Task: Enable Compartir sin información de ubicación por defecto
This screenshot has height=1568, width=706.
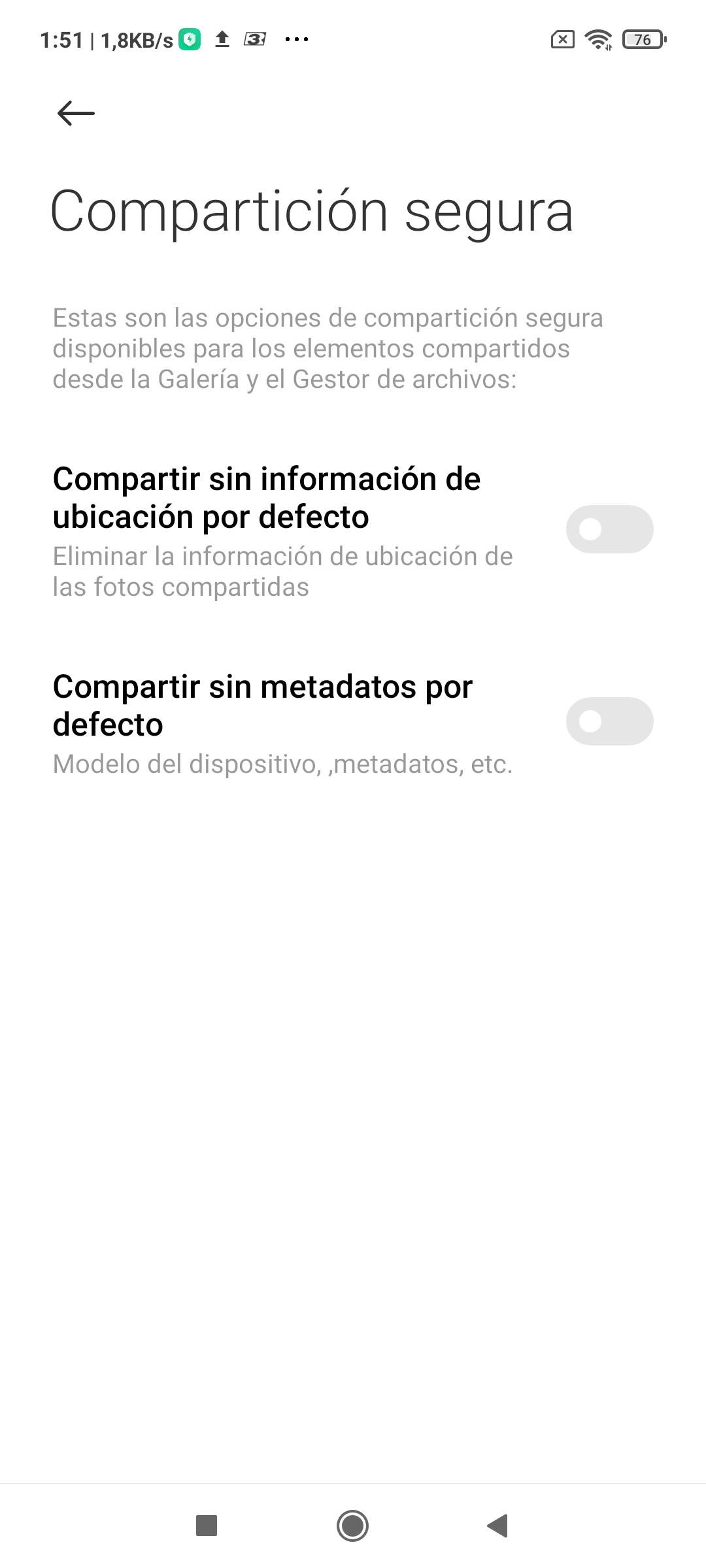Action: (609, 529)
